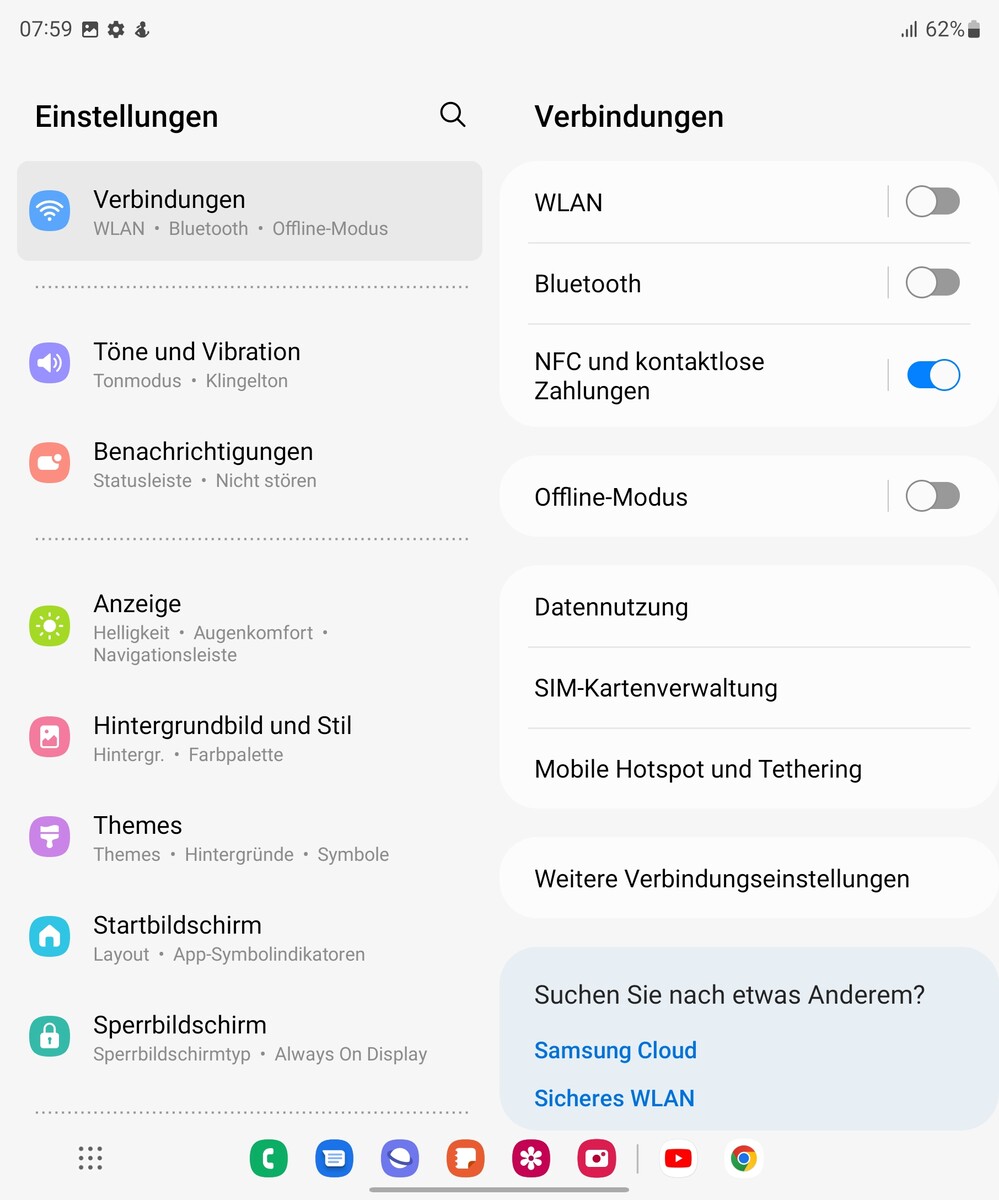Viewport: 999px width, 1200px height.
Task: Follow the Samsung Cloud link
Action: 615,1050
